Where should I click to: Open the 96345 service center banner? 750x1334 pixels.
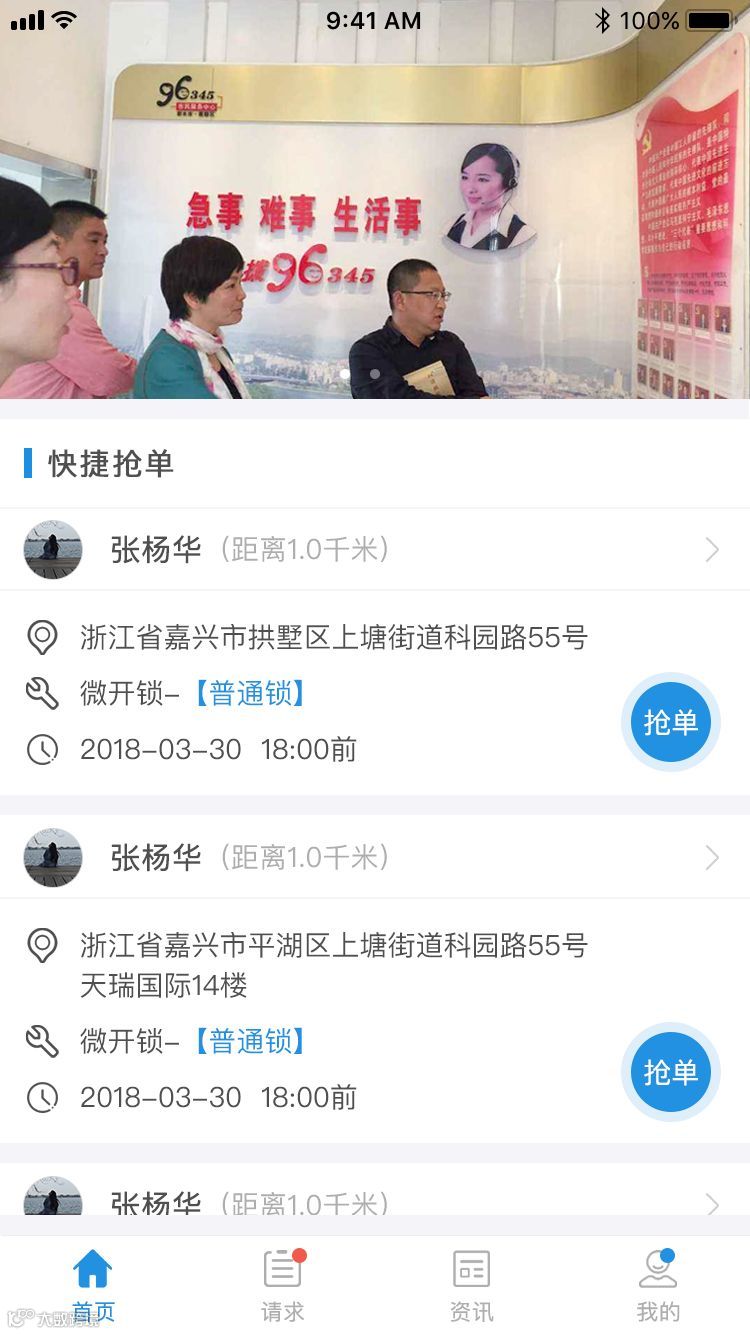click(x=375, y=200)
